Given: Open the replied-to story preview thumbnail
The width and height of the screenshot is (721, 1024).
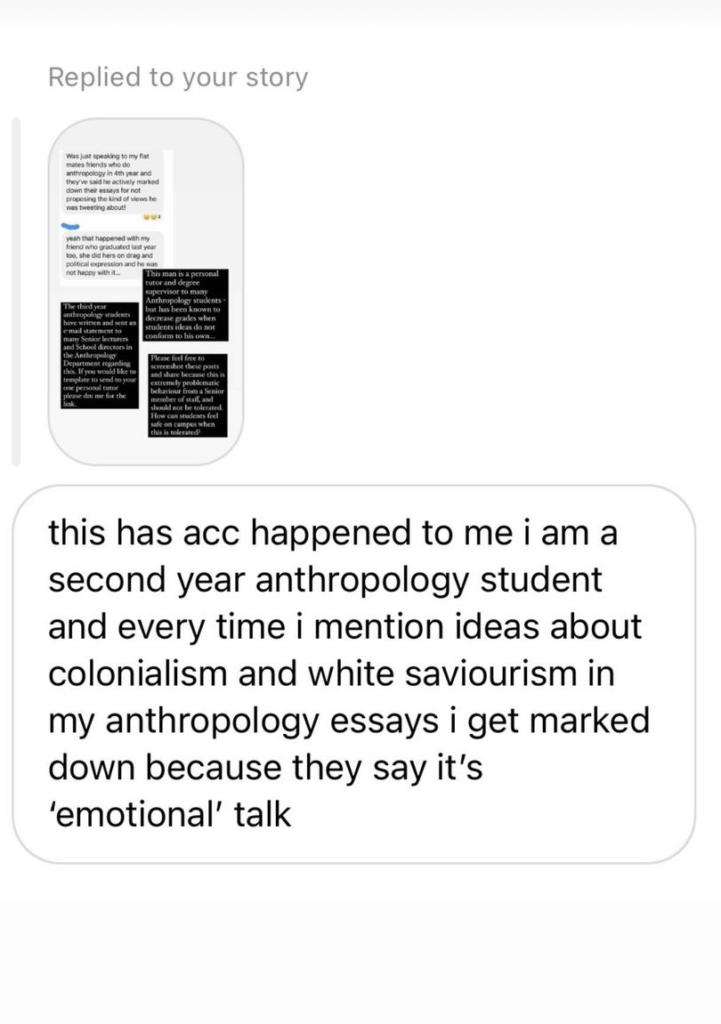Looking at the screenshot, I should click(x=146, y=291).
